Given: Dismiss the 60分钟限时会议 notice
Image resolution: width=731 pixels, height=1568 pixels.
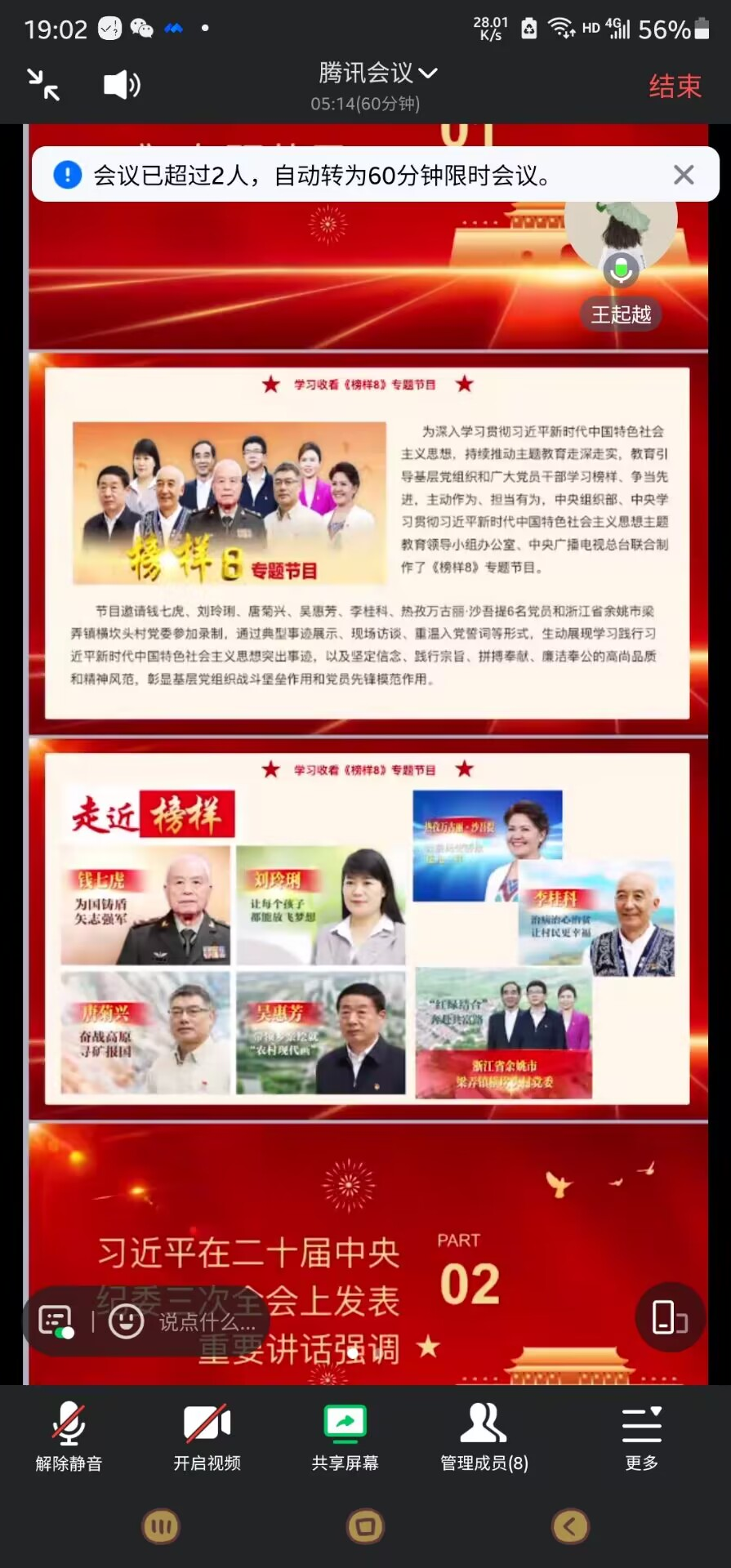Looking at the screenshot, I should [684, 175].
